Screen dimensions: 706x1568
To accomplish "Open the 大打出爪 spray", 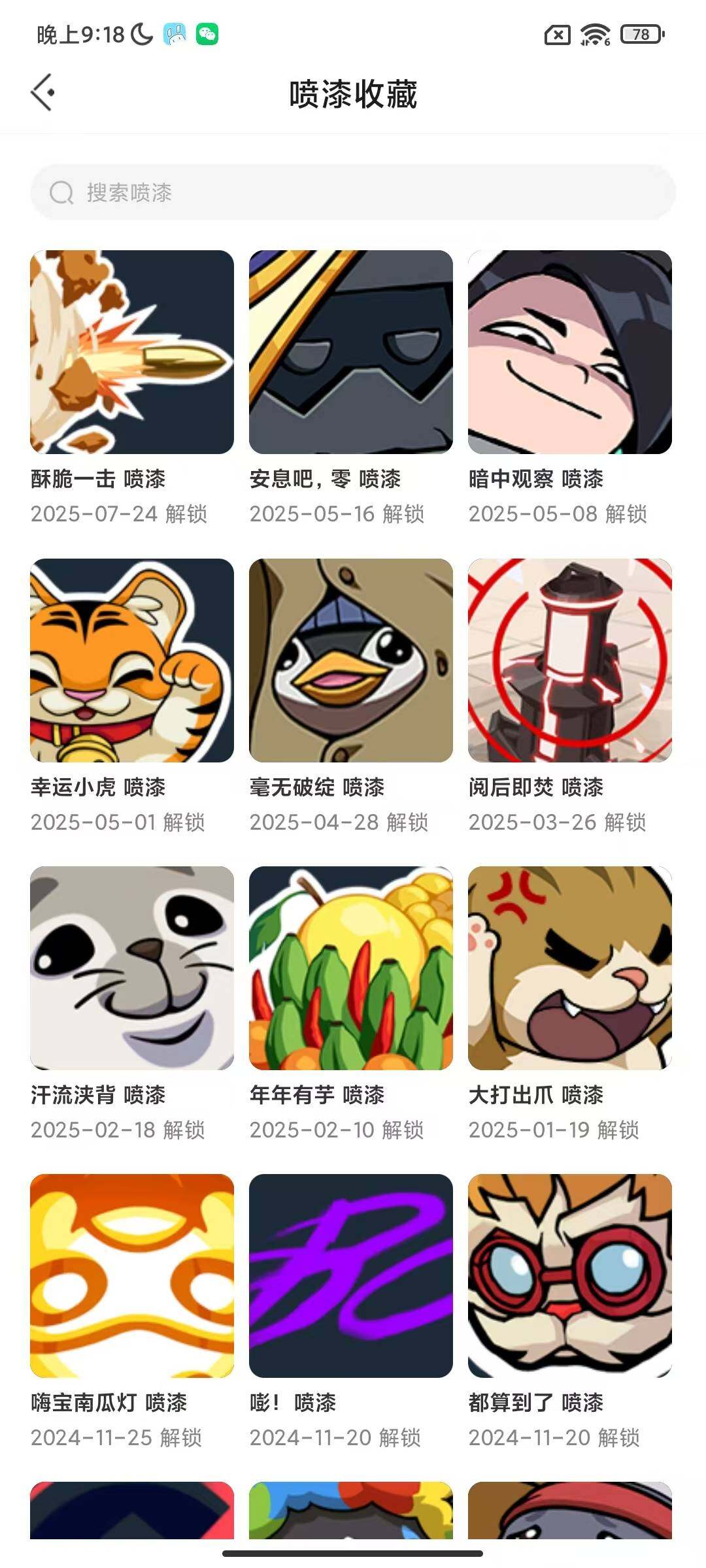I will (570, 968).
